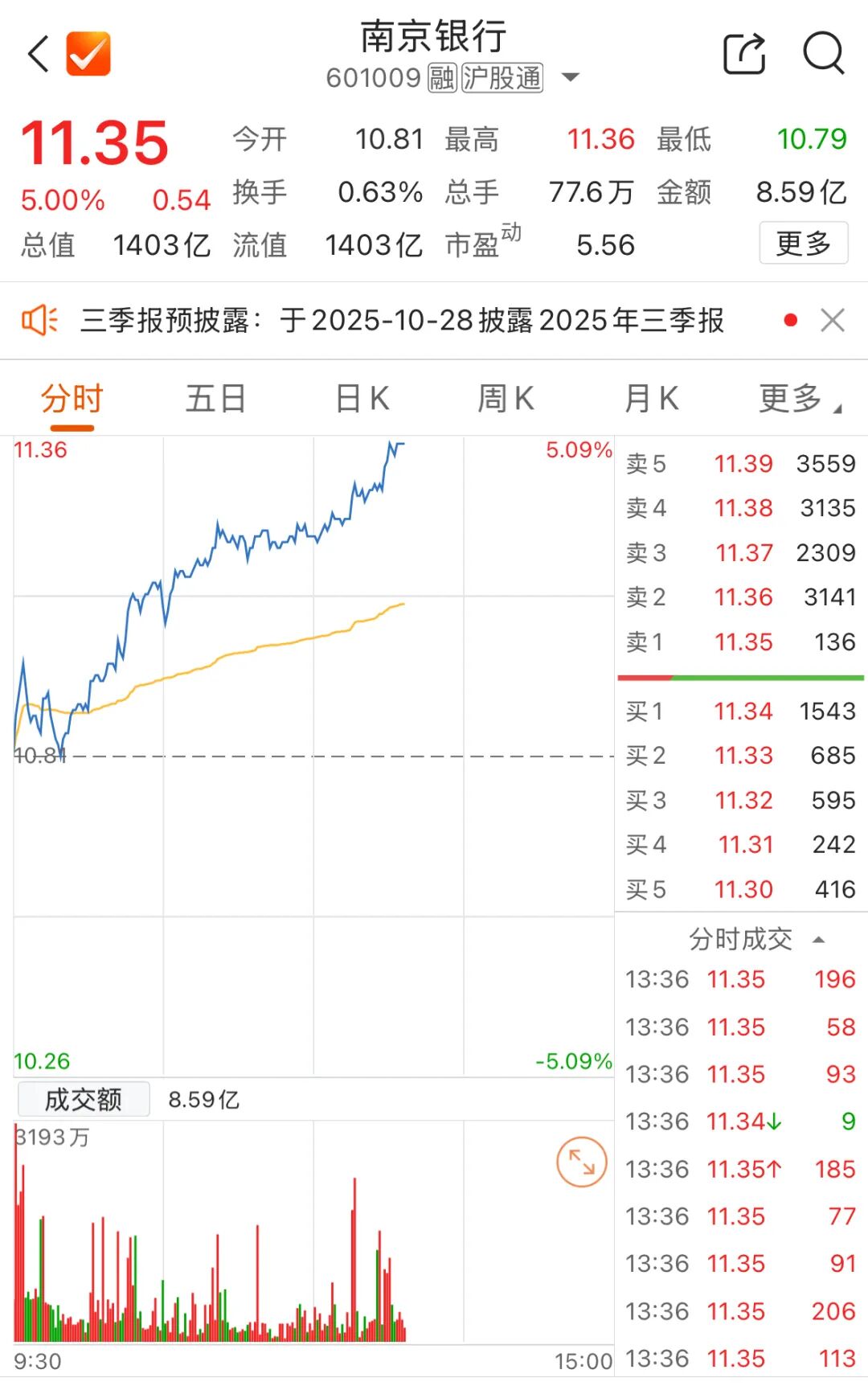868x1386 pixels.
Task: Go back to the previous screen
Action: [38, 54]
